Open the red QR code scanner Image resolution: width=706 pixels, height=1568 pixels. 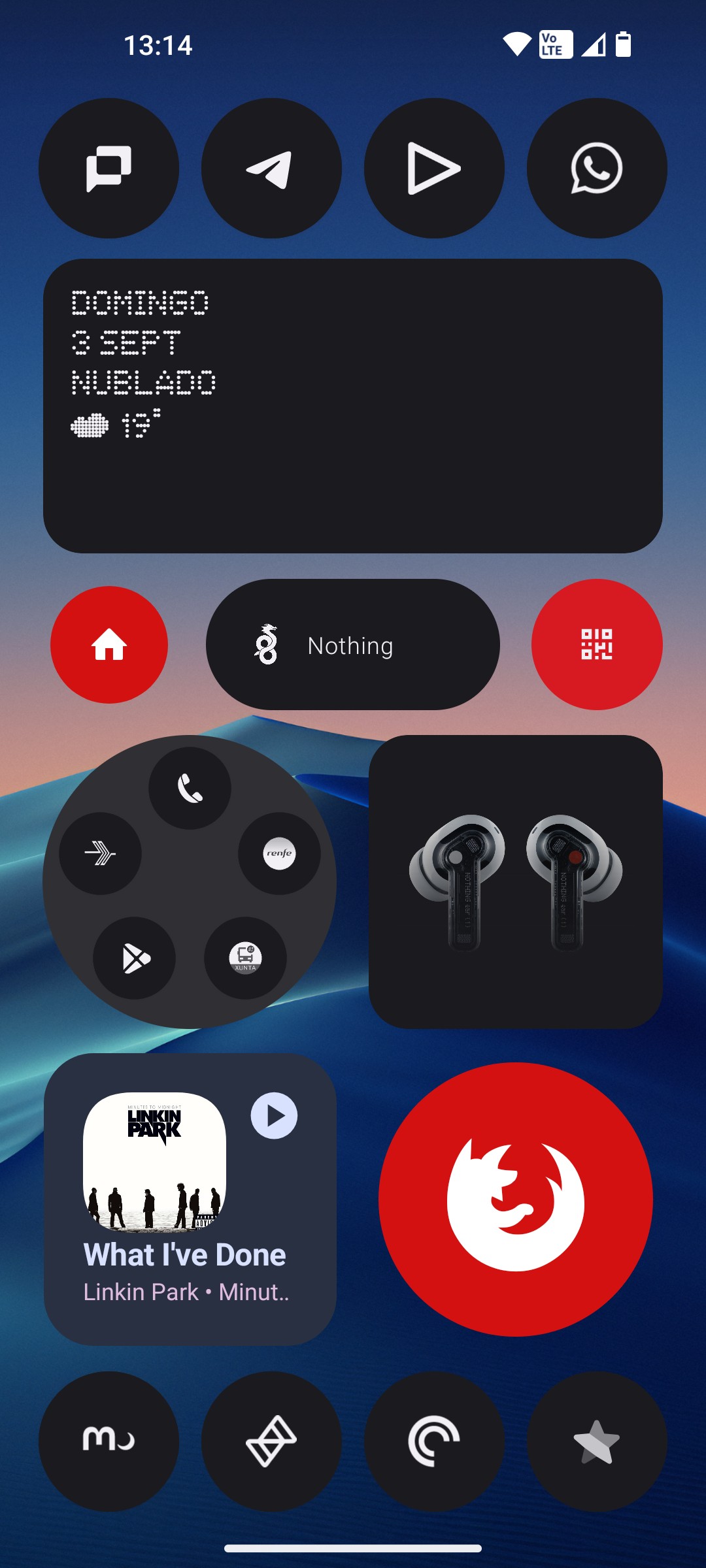click(x=597, y=645)
